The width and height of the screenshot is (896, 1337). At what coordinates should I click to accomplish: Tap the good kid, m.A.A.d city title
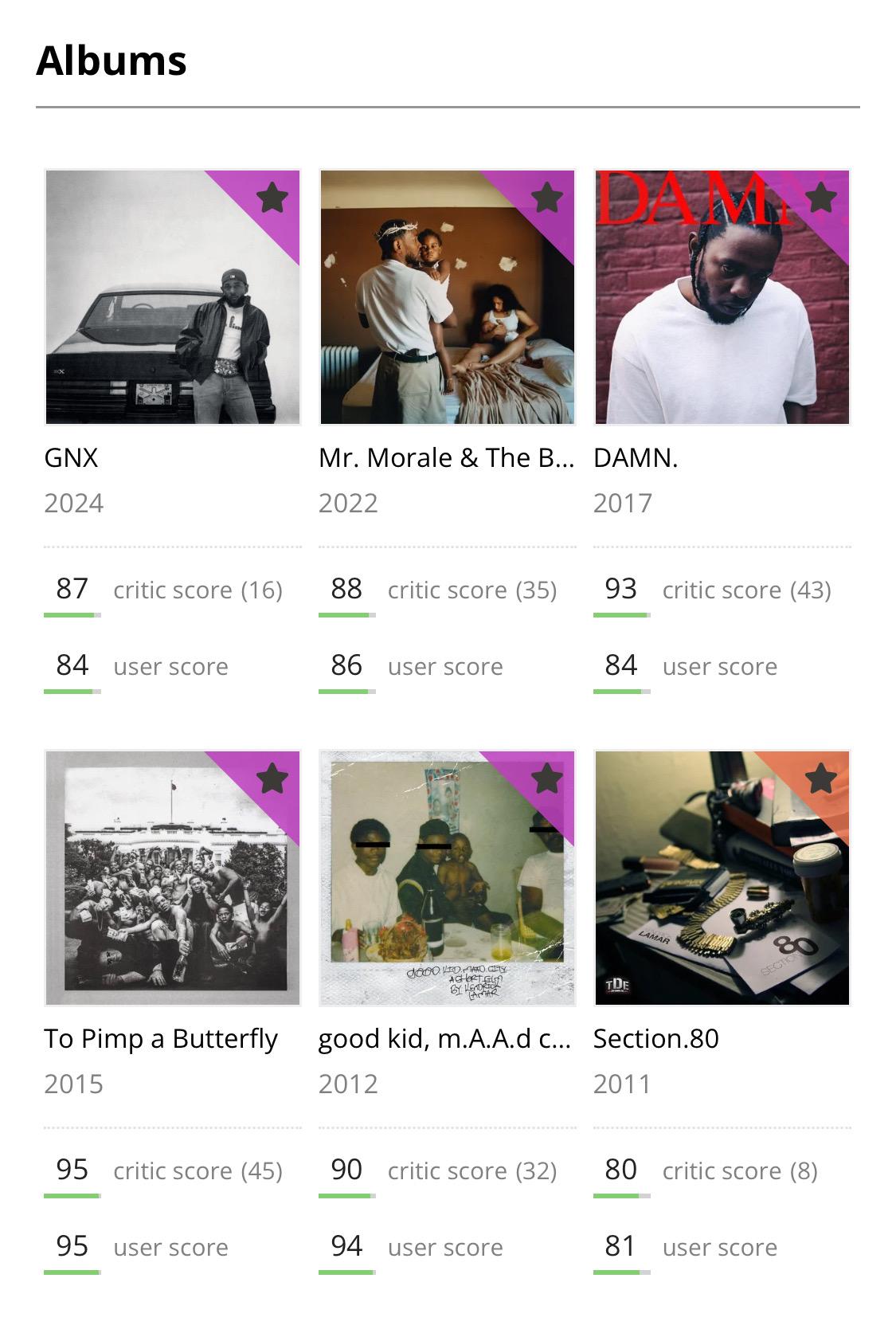(x=444, y=1039)
